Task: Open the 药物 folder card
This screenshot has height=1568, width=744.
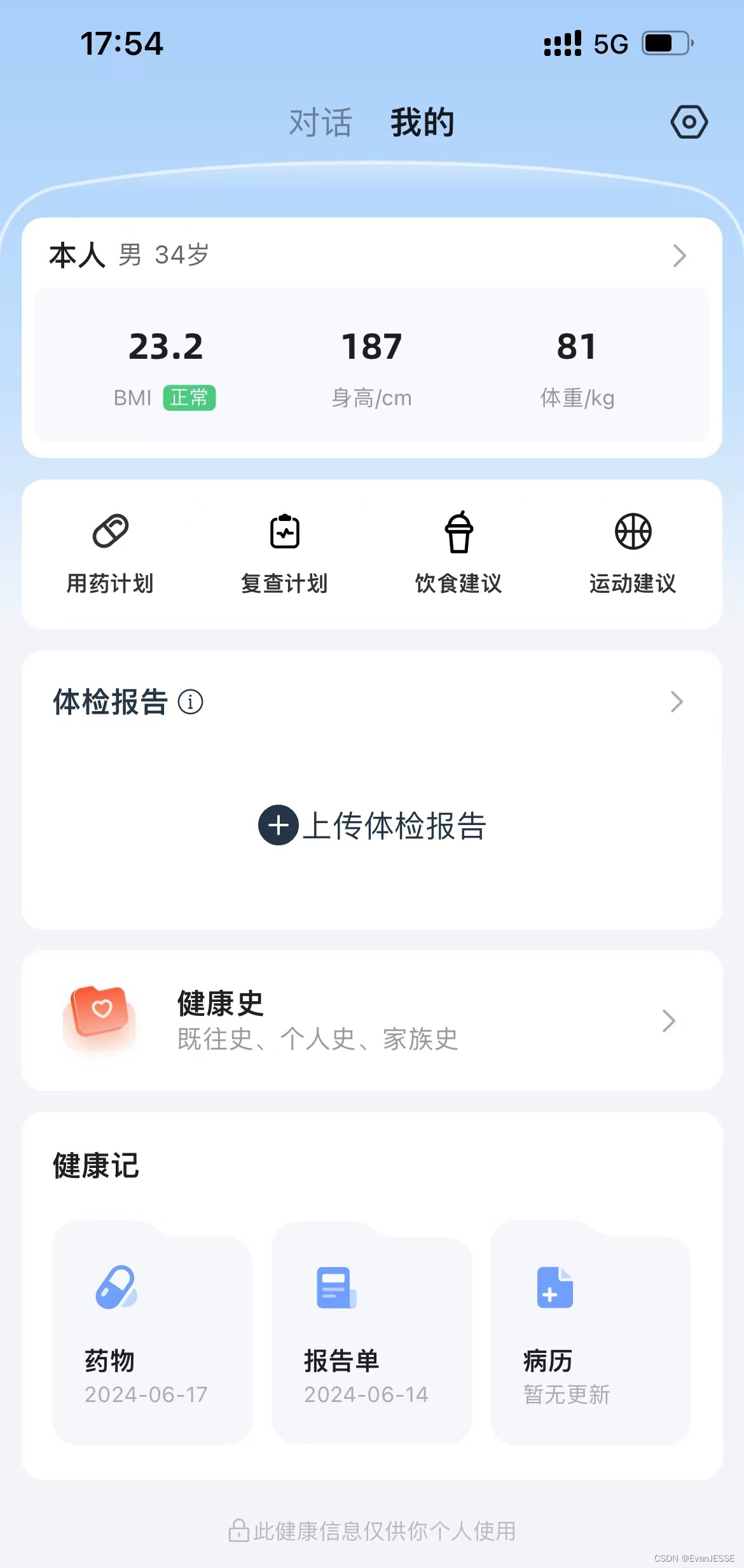Action: pyautogui.click(x=152, y=1333)
